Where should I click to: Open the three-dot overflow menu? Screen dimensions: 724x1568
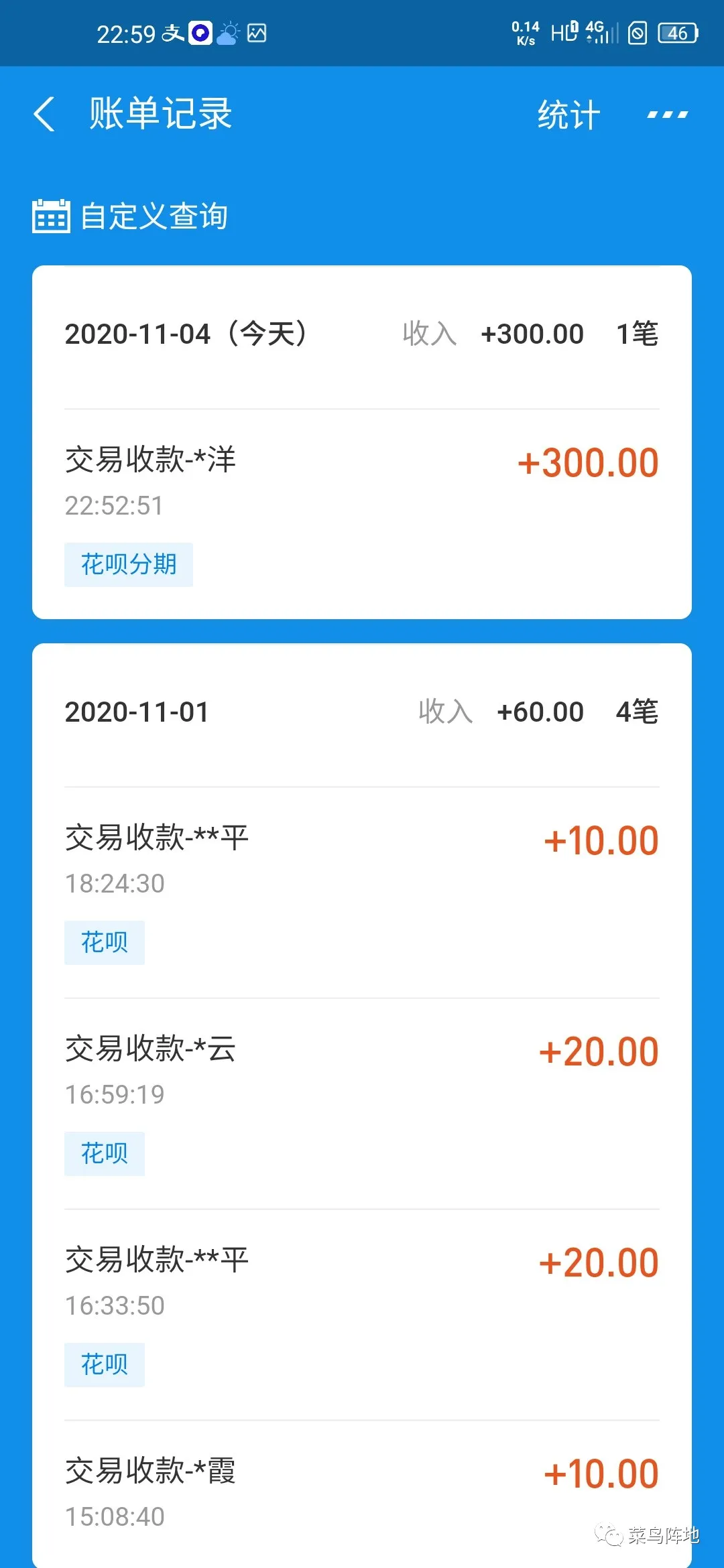pos(667,115)
